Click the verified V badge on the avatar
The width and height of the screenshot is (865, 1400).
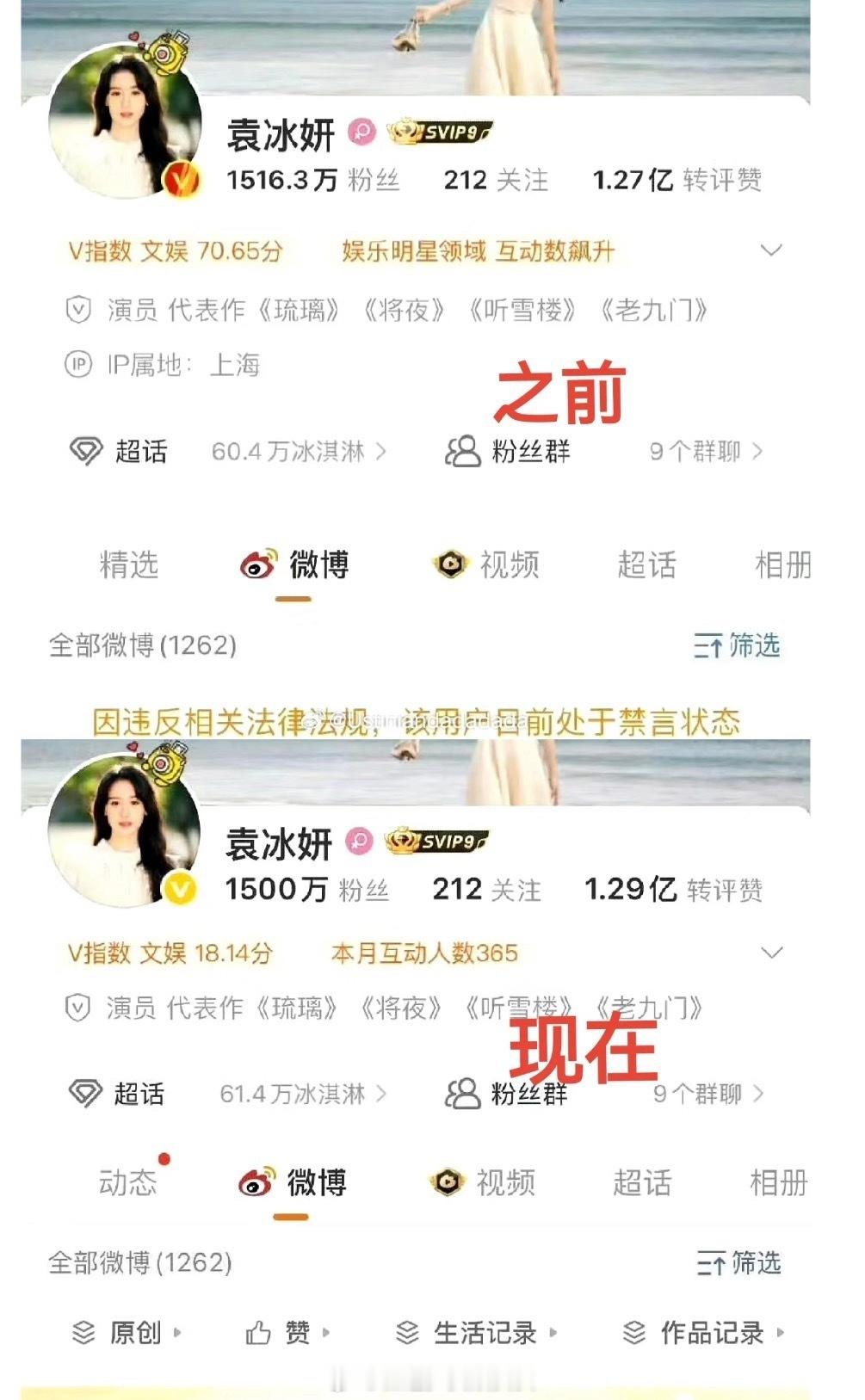pyautogui.click(x=182, y=182)
